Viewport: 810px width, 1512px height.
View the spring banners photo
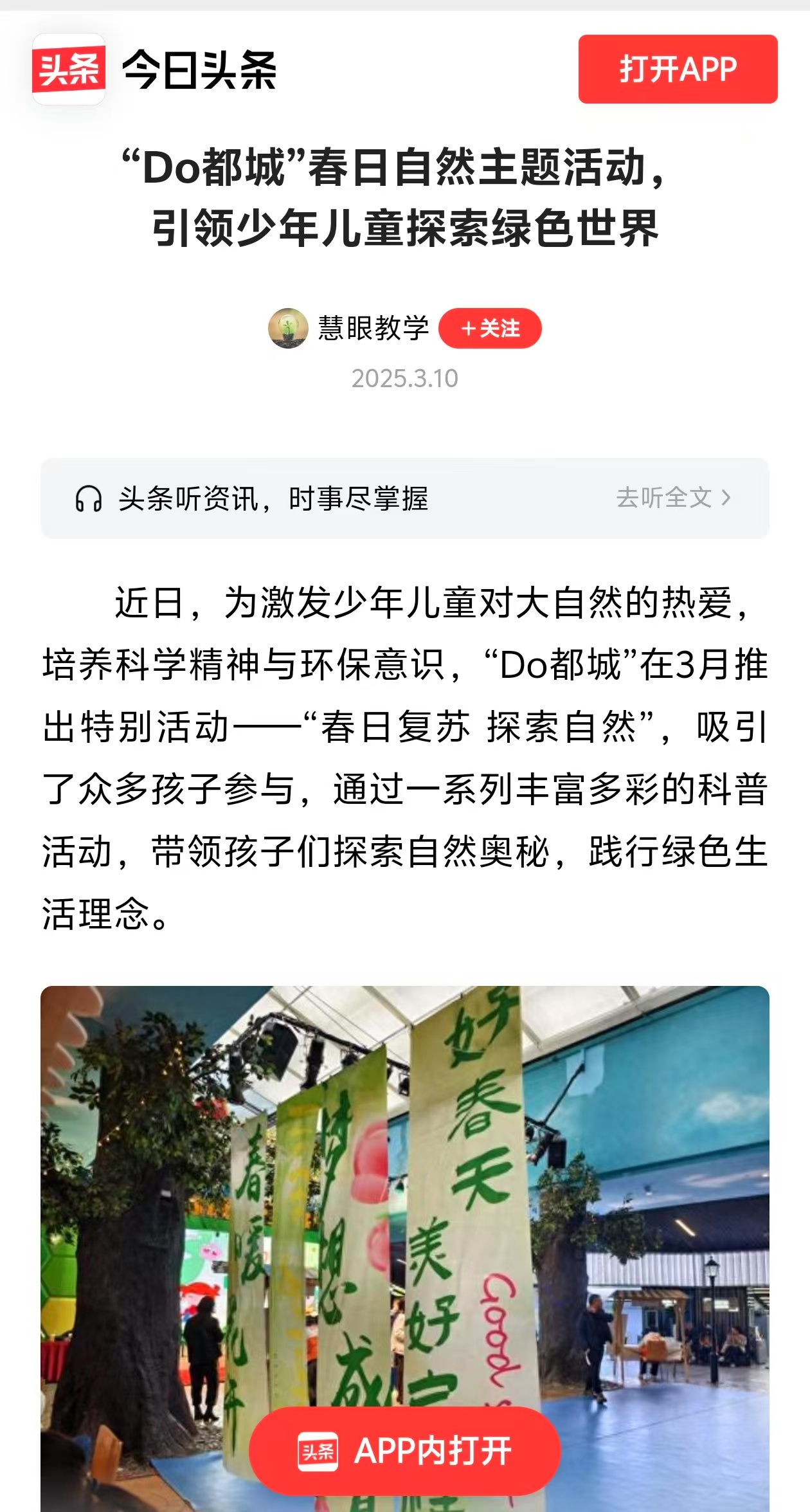(x=405, y=1190)
